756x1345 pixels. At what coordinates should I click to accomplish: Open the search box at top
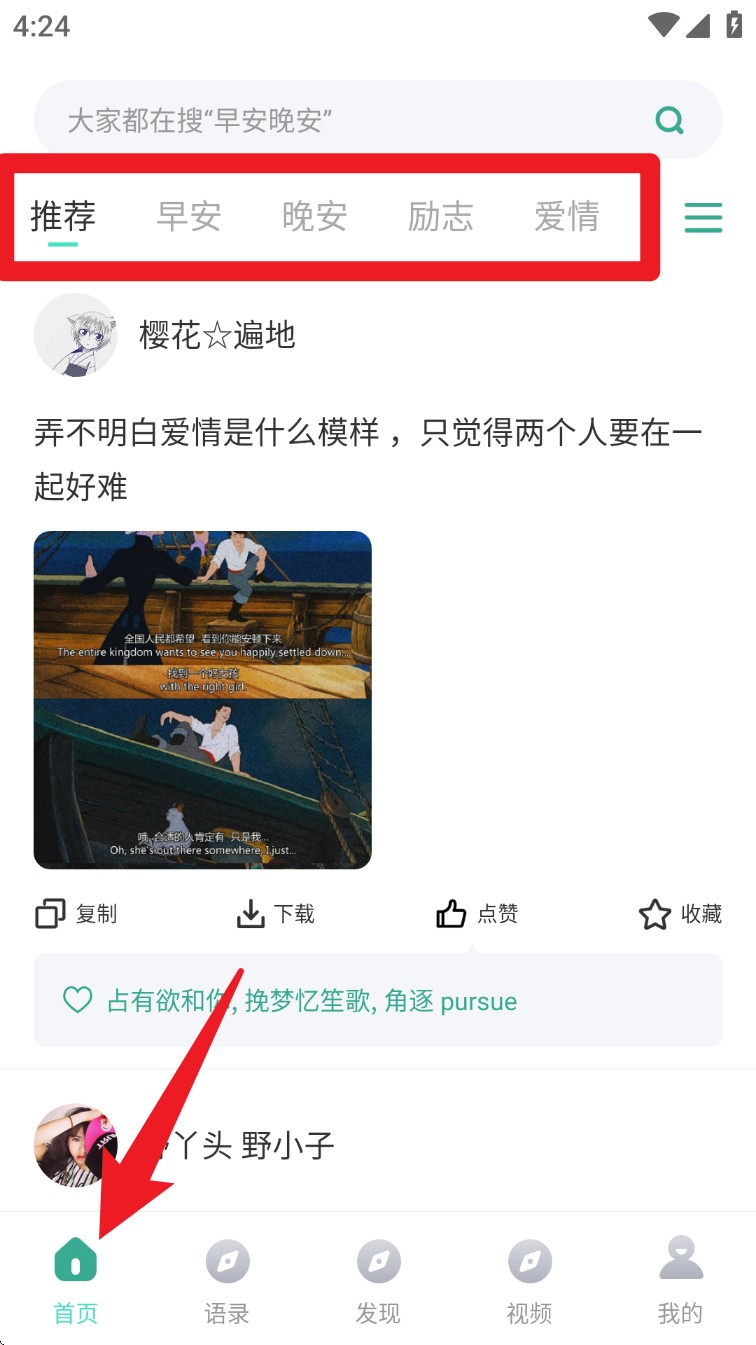point(340,121)
